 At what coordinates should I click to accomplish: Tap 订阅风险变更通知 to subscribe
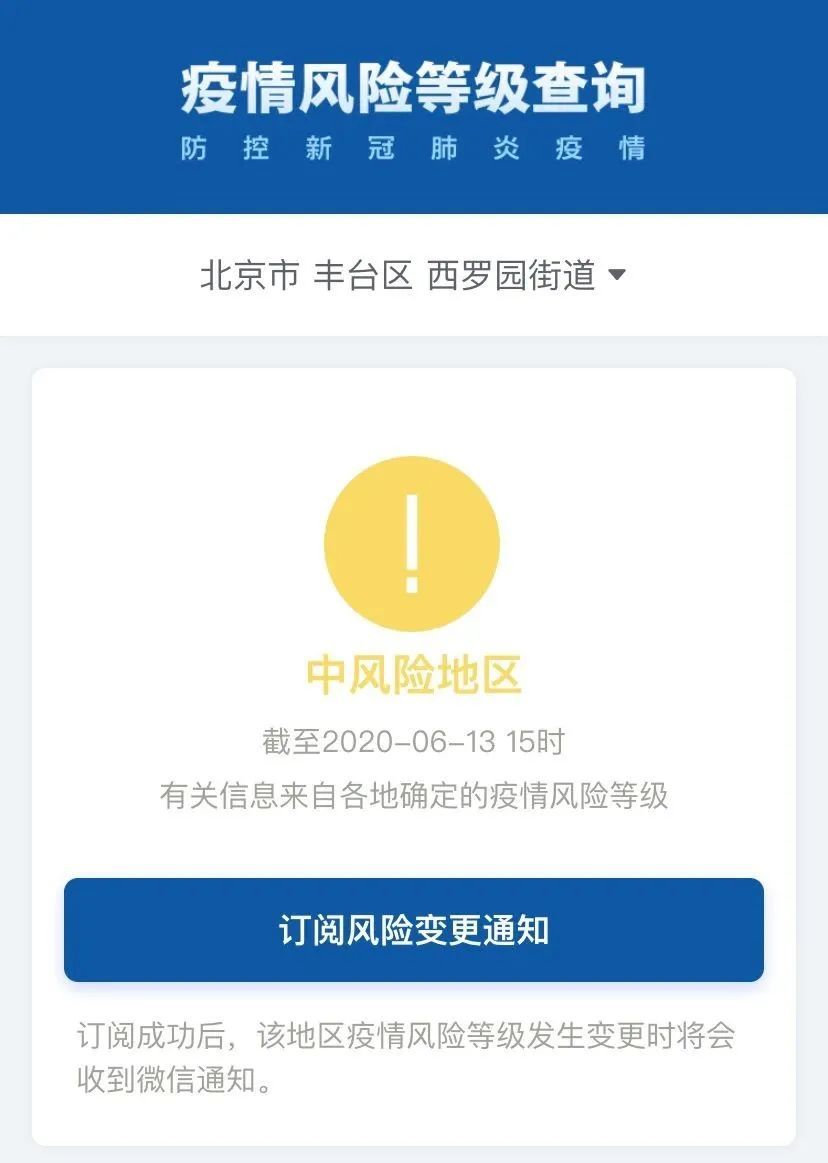[413, 930]
